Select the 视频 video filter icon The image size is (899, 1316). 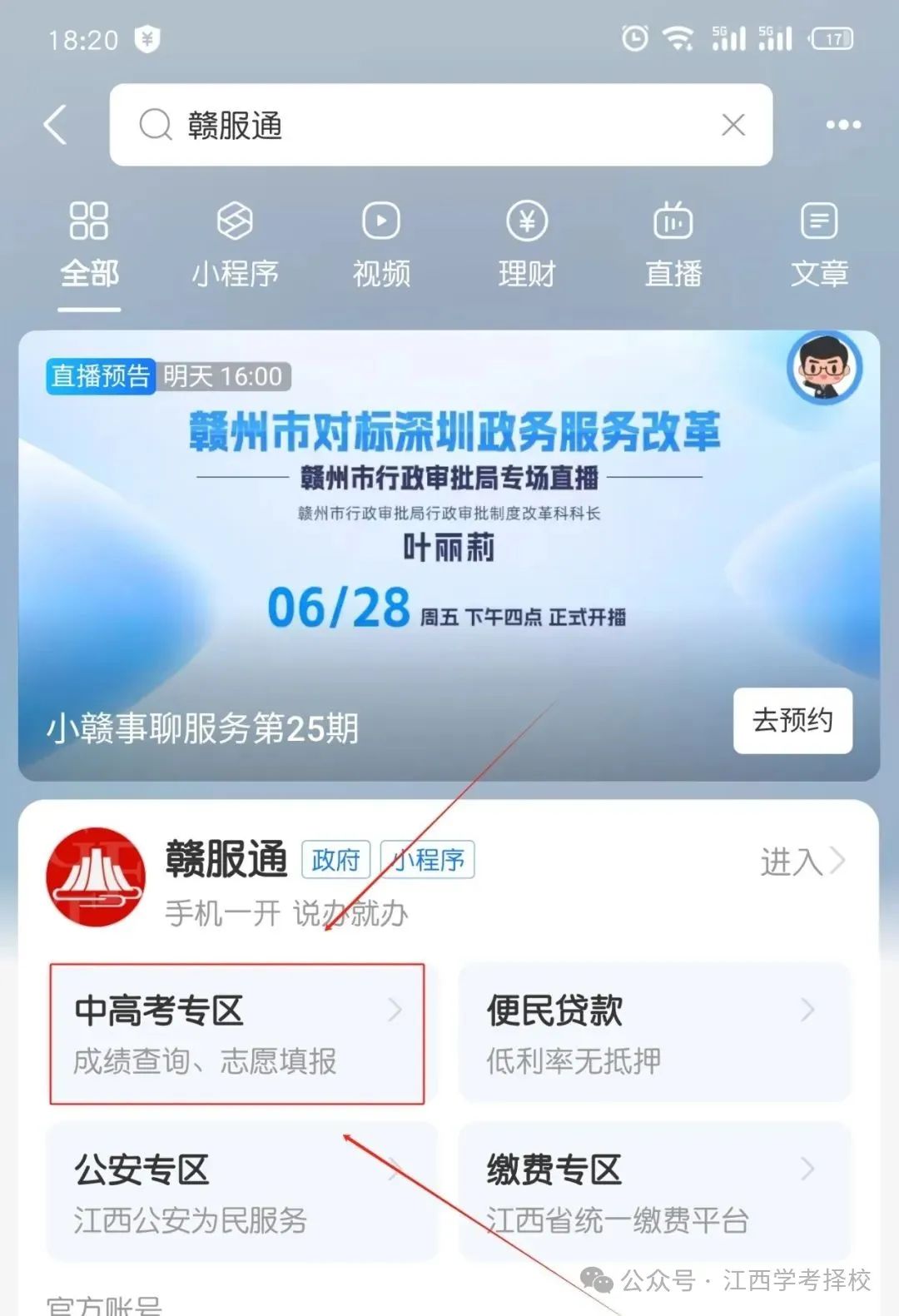[x=381, y=222]
